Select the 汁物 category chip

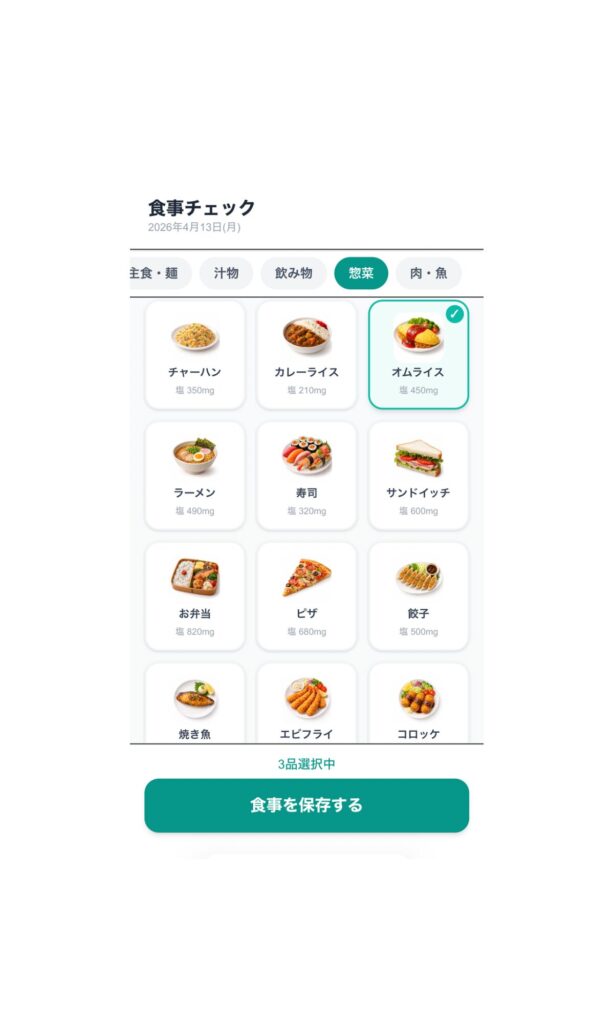(226, 273)
